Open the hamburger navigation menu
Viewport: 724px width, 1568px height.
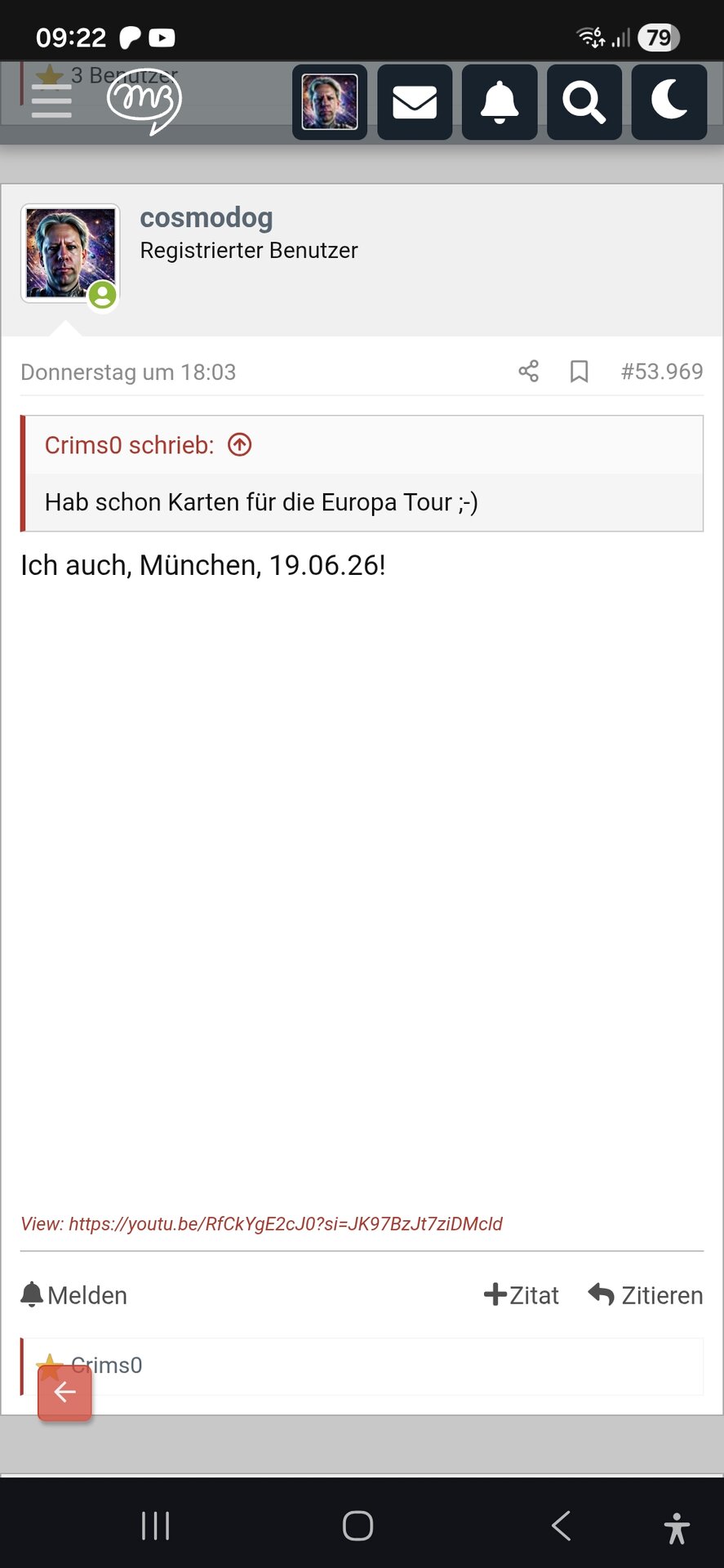(x=51, y=103)
